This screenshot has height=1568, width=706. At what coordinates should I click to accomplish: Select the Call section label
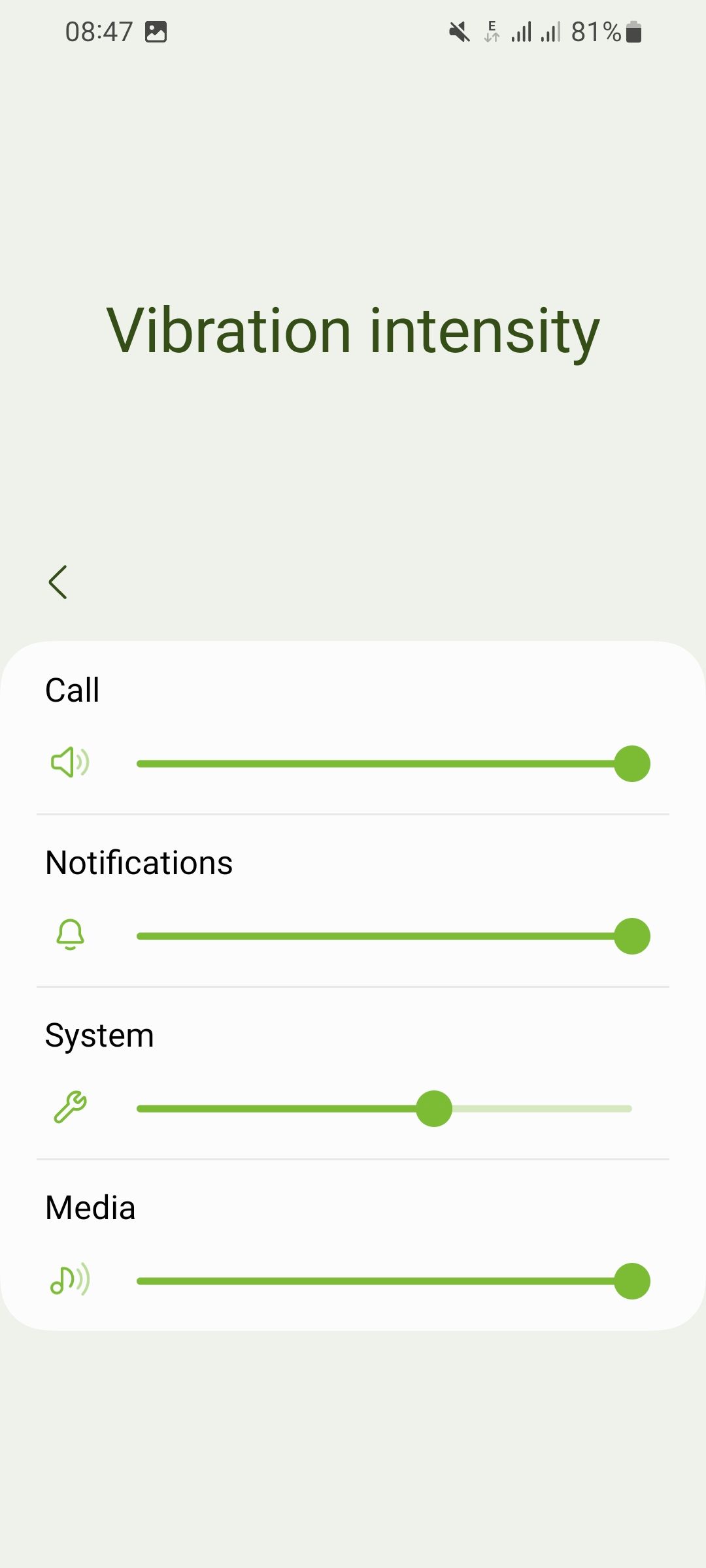[x=72, y=689]
